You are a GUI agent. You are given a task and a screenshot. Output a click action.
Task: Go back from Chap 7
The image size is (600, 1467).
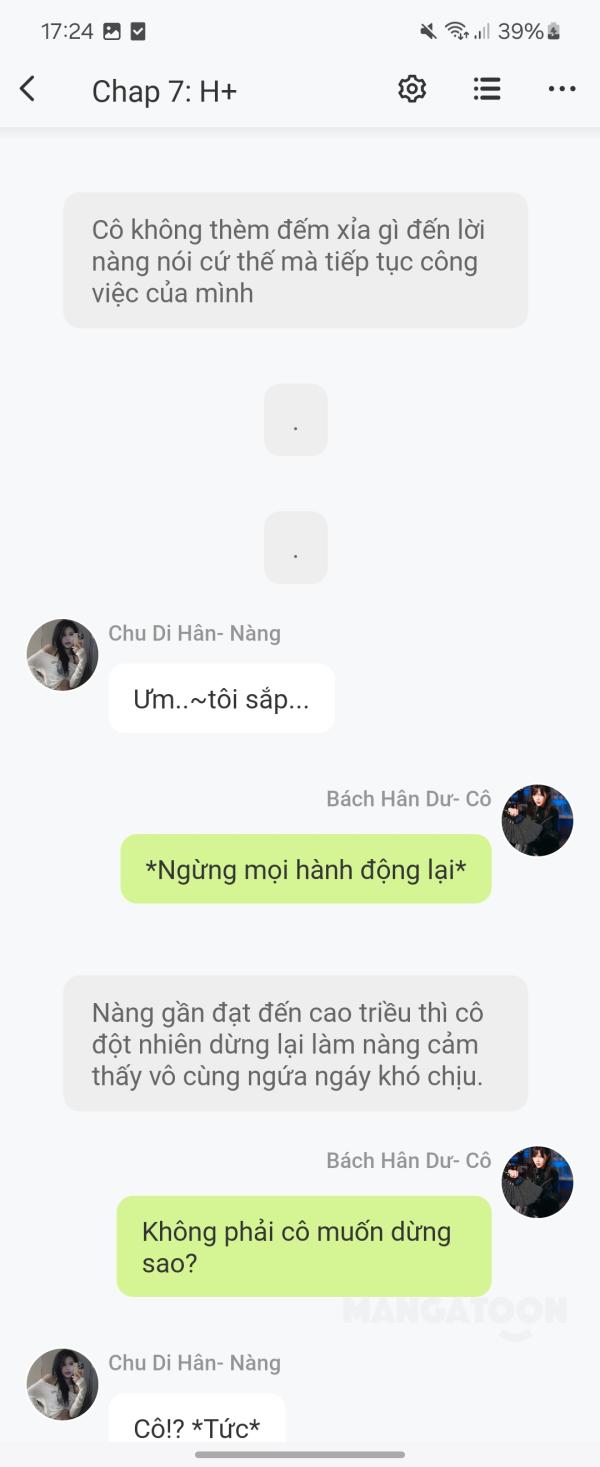pos(28,90)
